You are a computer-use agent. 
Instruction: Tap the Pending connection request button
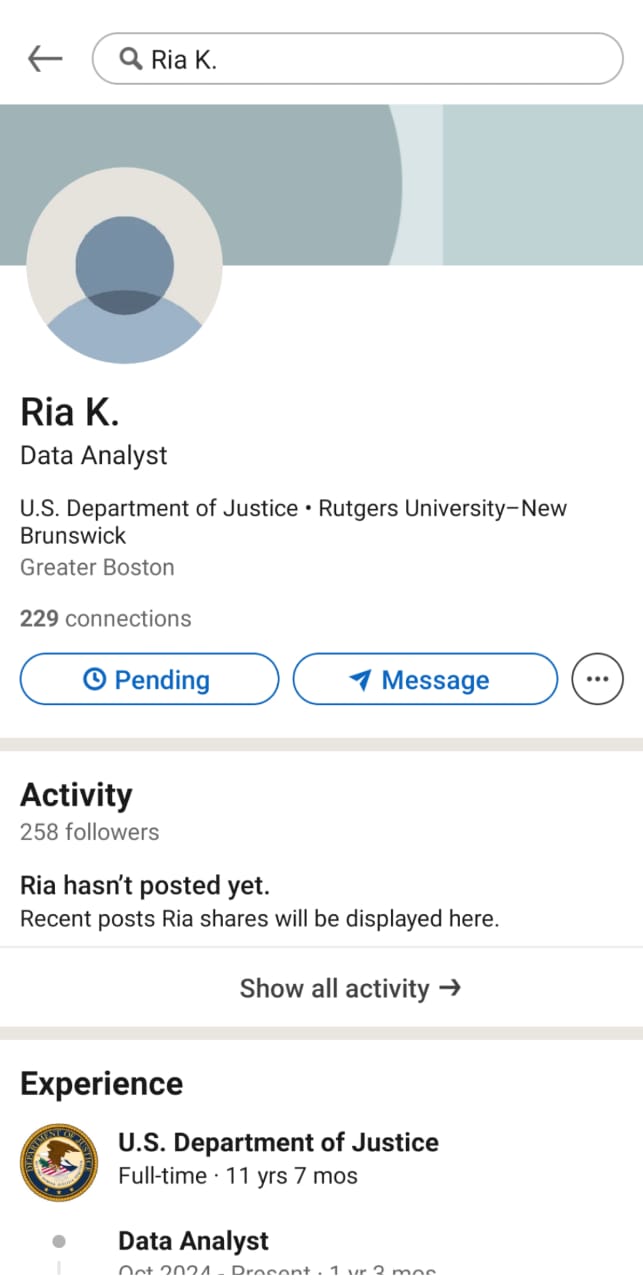click(149, 680)
